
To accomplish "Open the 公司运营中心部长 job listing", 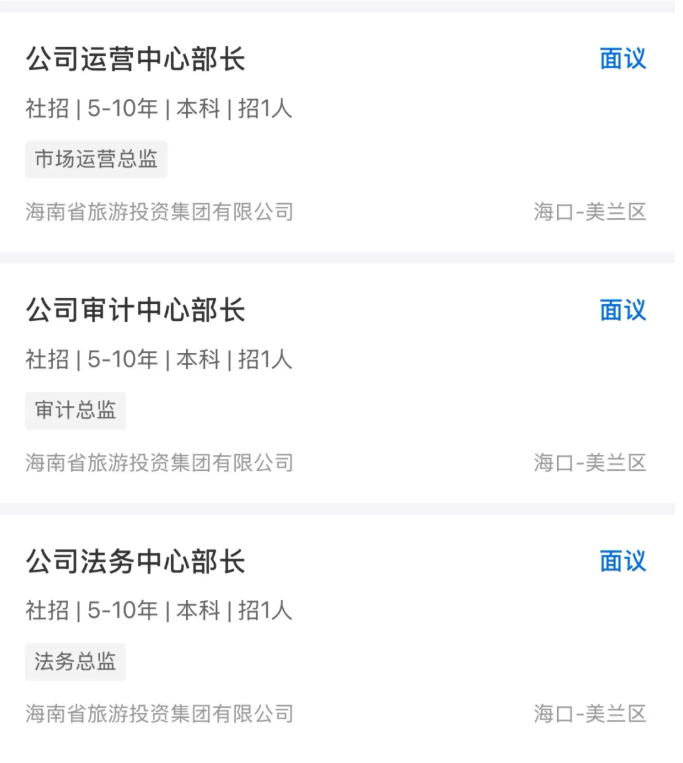I will click(x=136, y=59).
